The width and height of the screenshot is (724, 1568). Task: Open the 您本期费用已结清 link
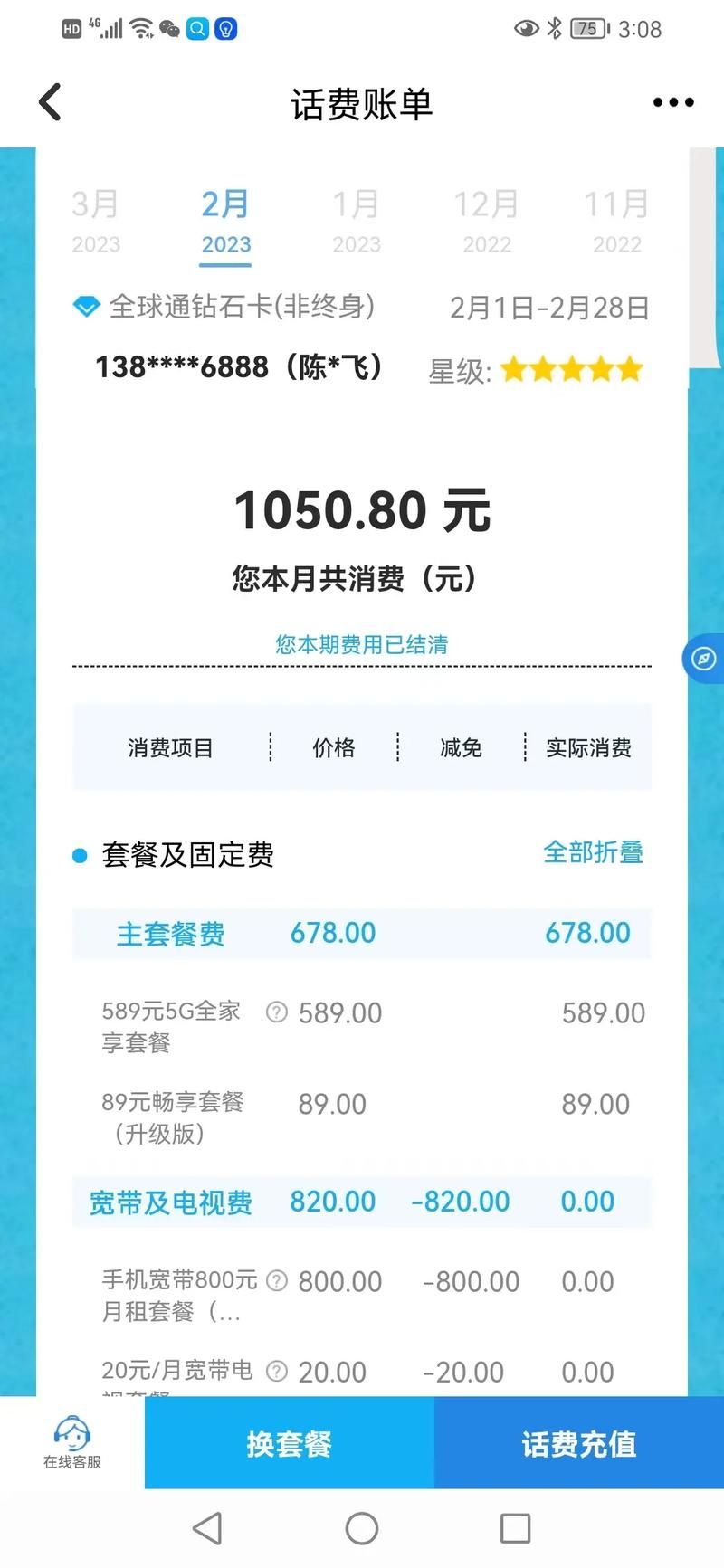coord(361,644)
